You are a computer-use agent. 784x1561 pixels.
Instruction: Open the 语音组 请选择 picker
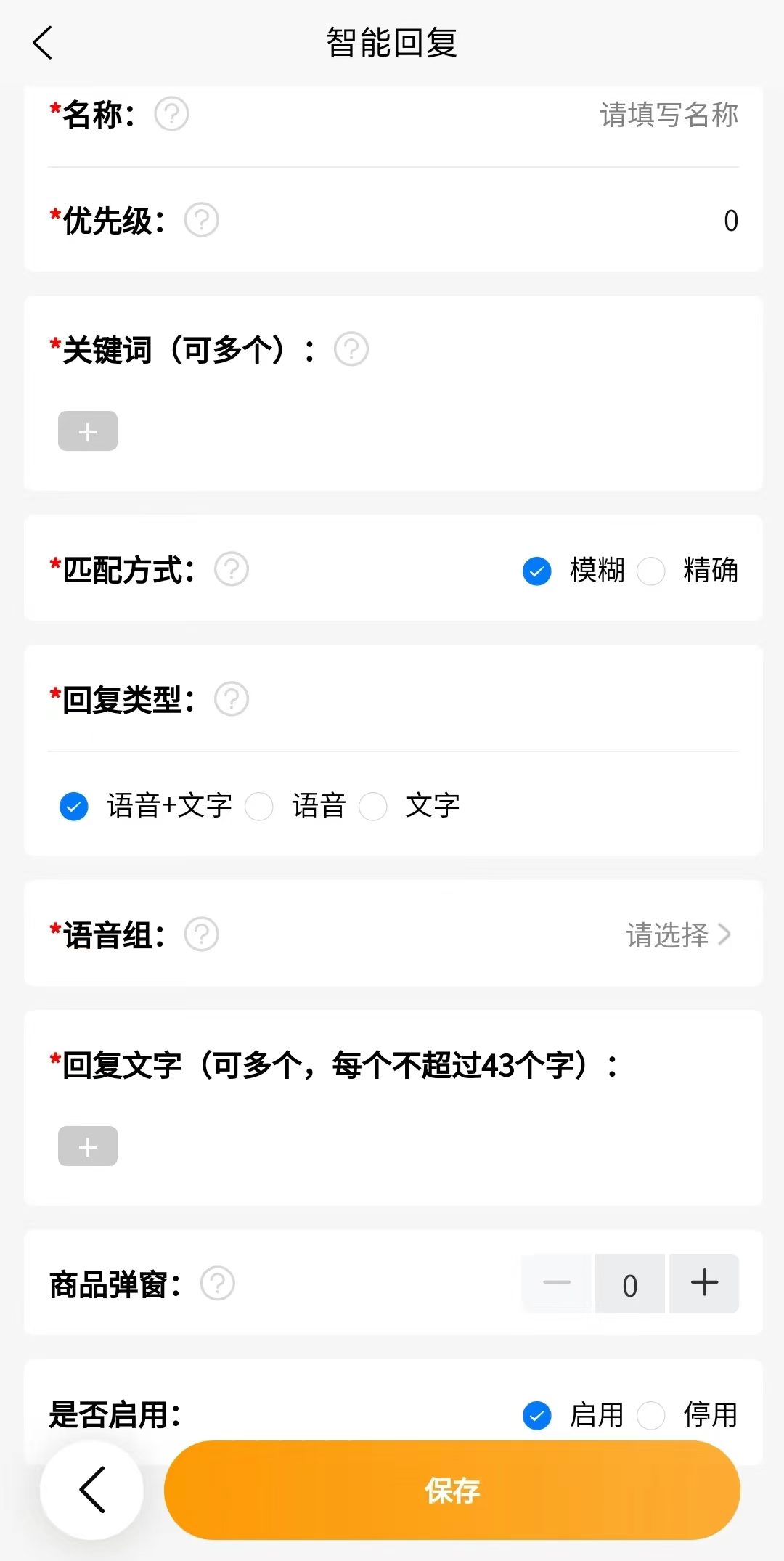[678, 935]
